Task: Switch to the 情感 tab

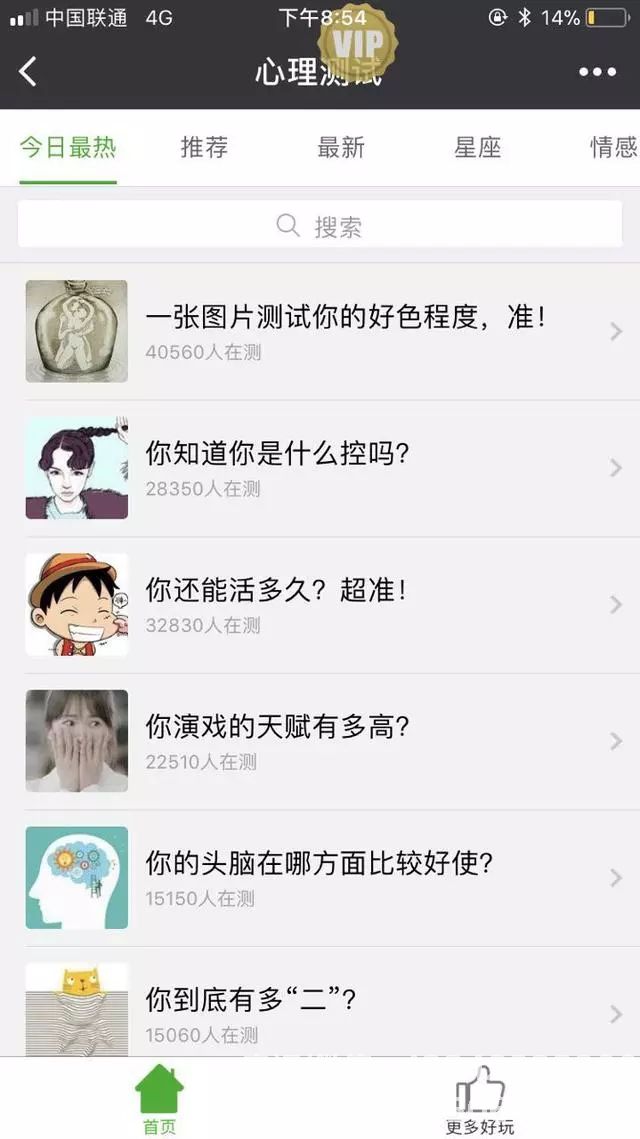Action: (612, 148)
